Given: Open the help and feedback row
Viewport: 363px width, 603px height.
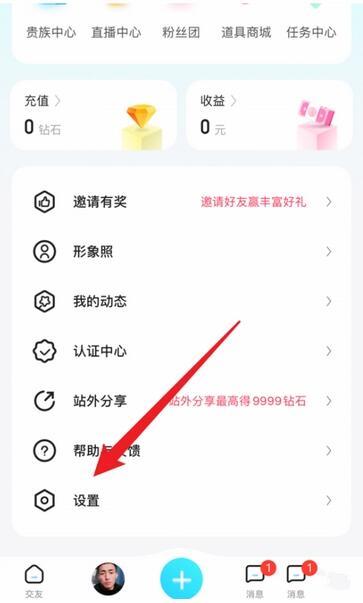Looking at the screenshot, I should [182, 451].
